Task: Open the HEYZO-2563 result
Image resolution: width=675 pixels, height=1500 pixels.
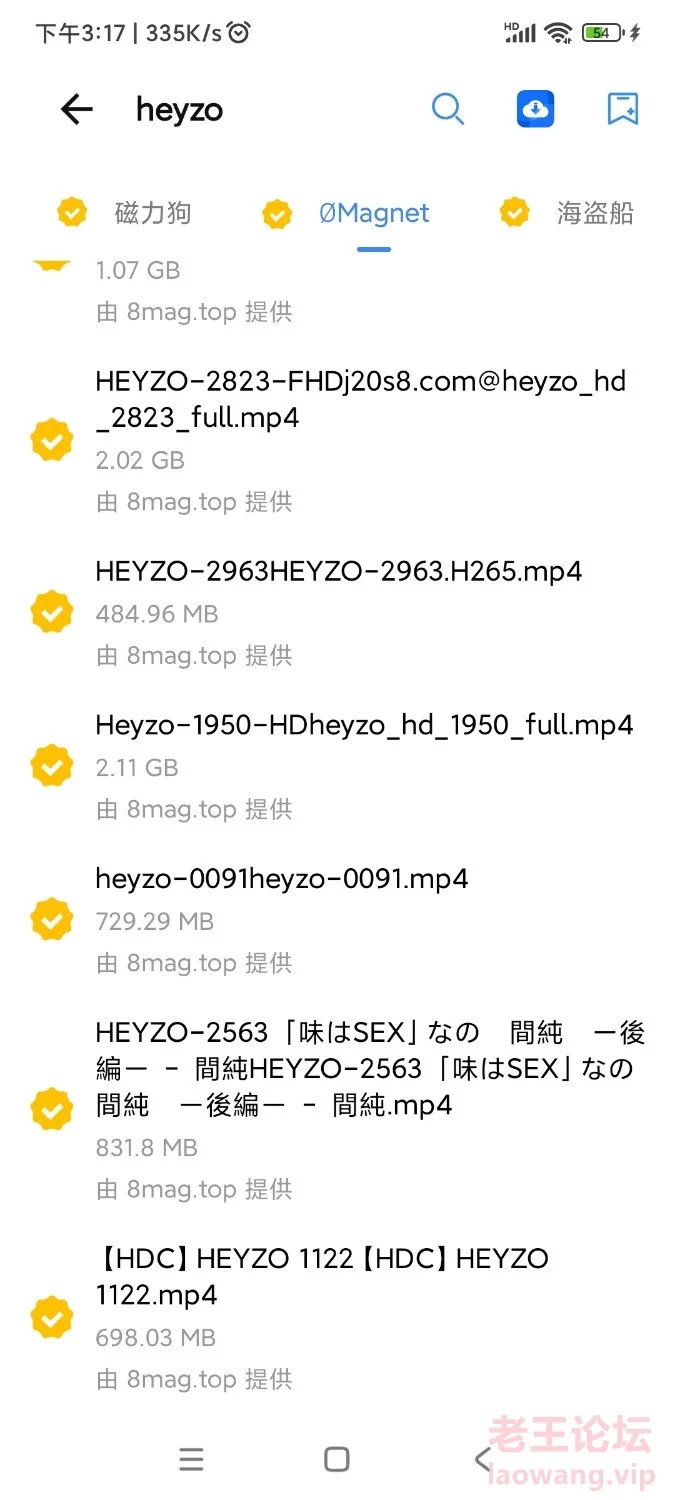Action: pos(337,1109)
